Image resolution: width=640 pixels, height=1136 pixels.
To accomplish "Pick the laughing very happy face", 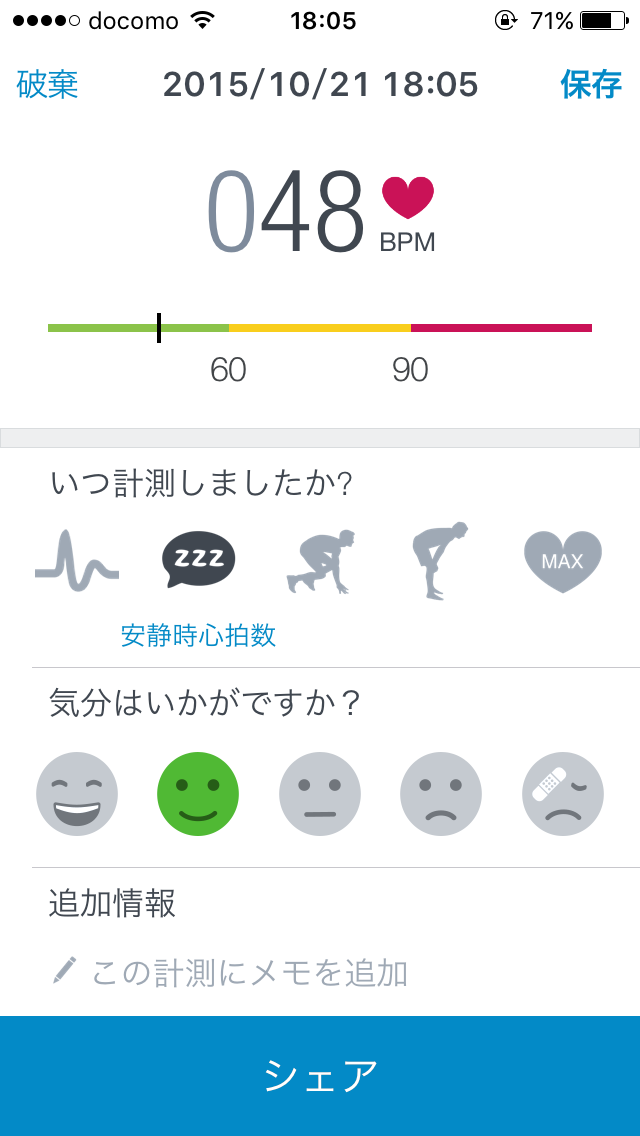I will (77, 793).
